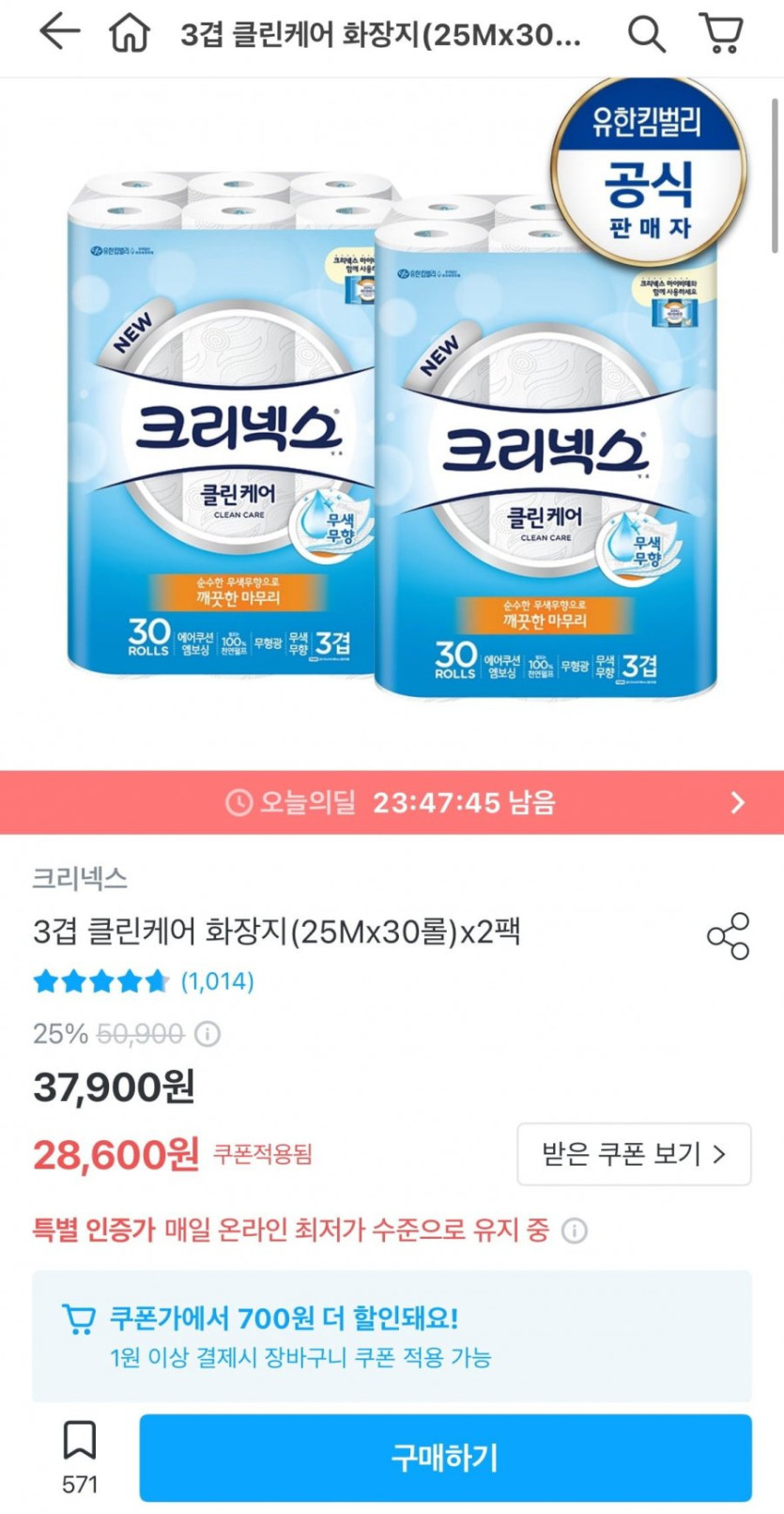Open search using the magnifier icon
The image size is (784, 1514).
(x=645, y=34)
